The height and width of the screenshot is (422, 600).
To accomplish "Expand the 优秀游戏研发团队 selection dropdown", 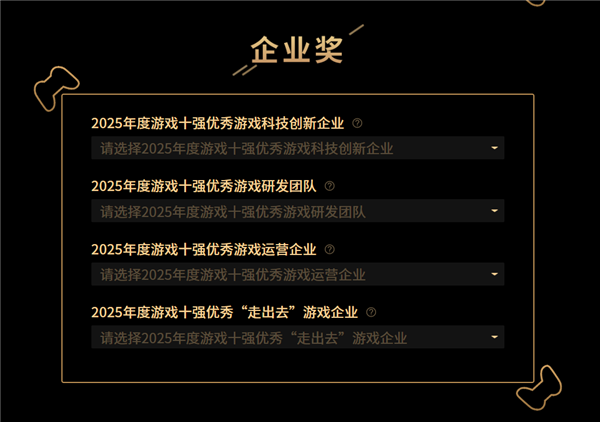I will click(x=297, y=211).
